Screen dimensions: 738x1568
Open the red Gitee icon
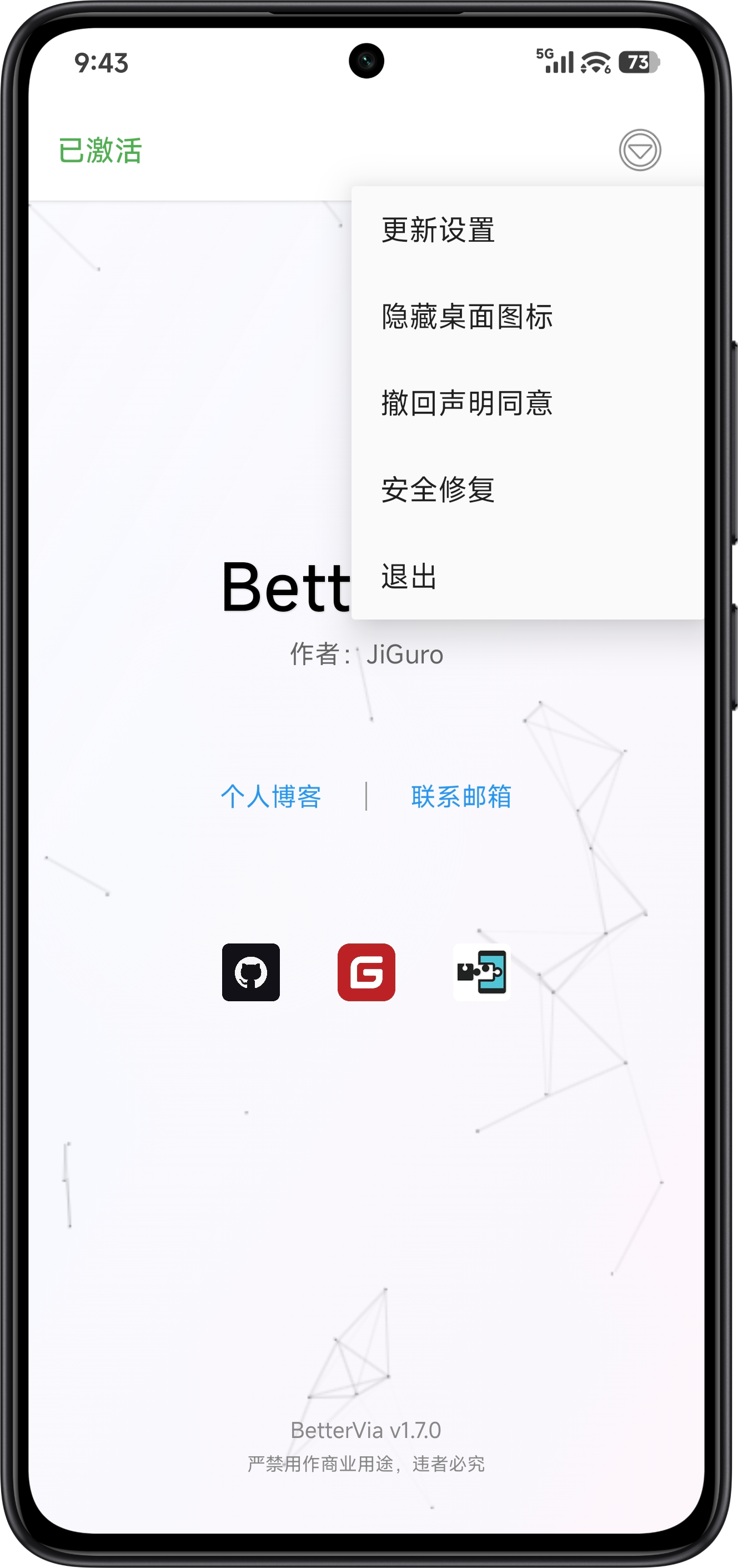[x=367, y=972]
